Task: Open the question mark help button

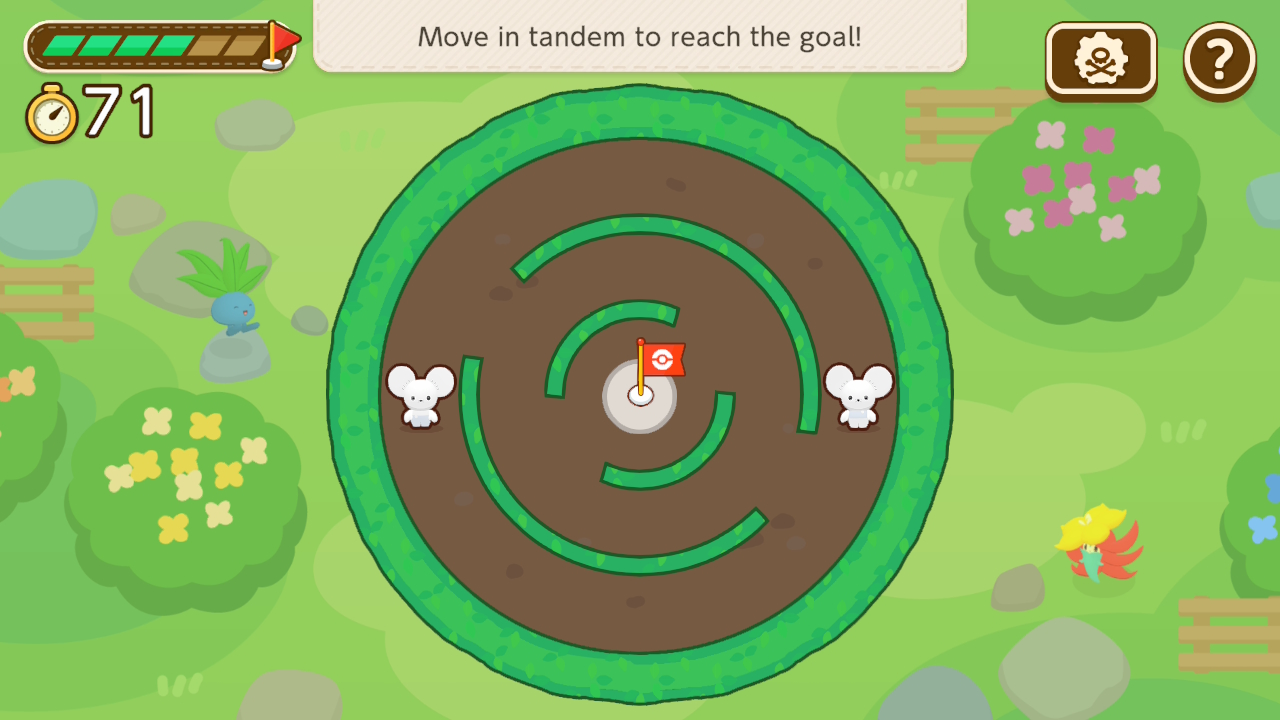Action: 1219,60
